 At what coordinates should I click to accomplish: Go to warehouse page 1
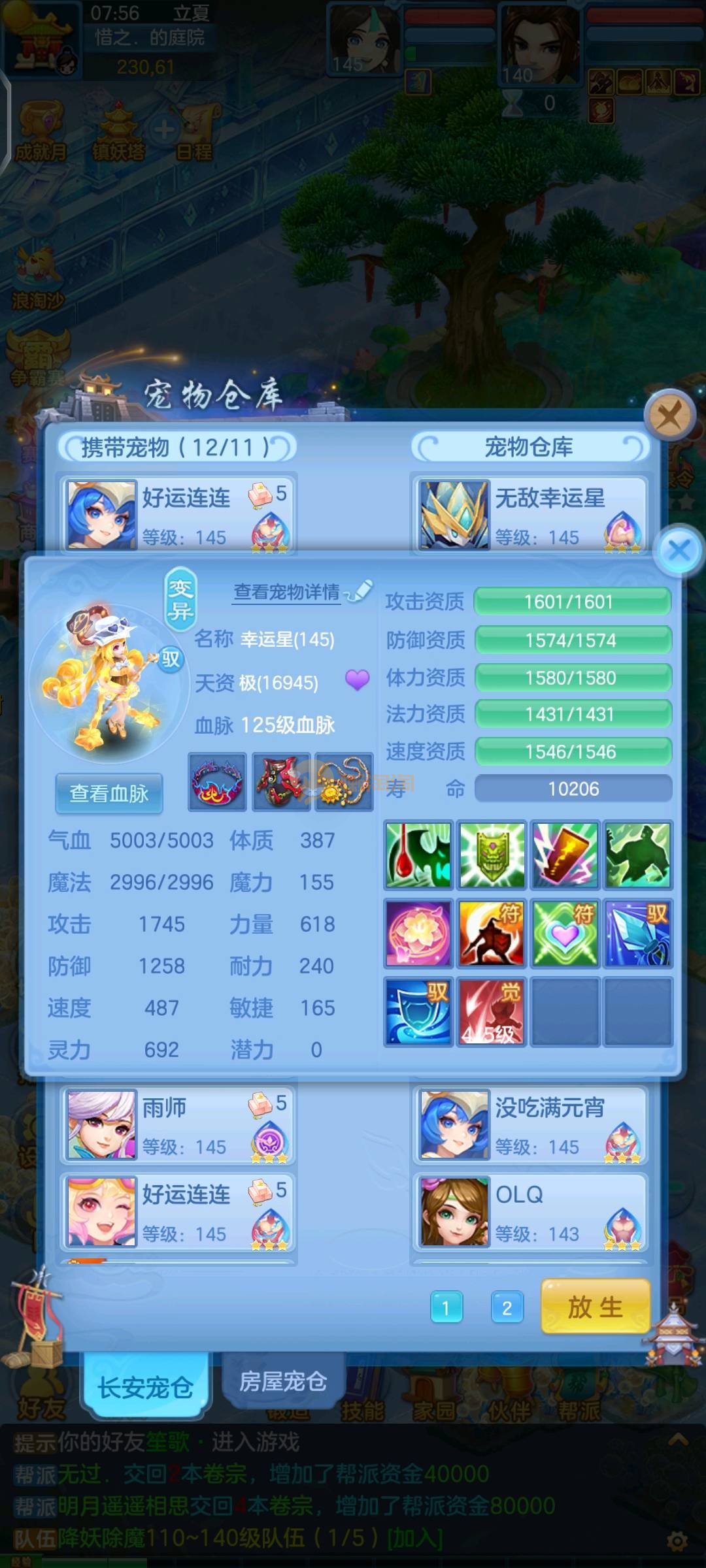pos(446,1307)
